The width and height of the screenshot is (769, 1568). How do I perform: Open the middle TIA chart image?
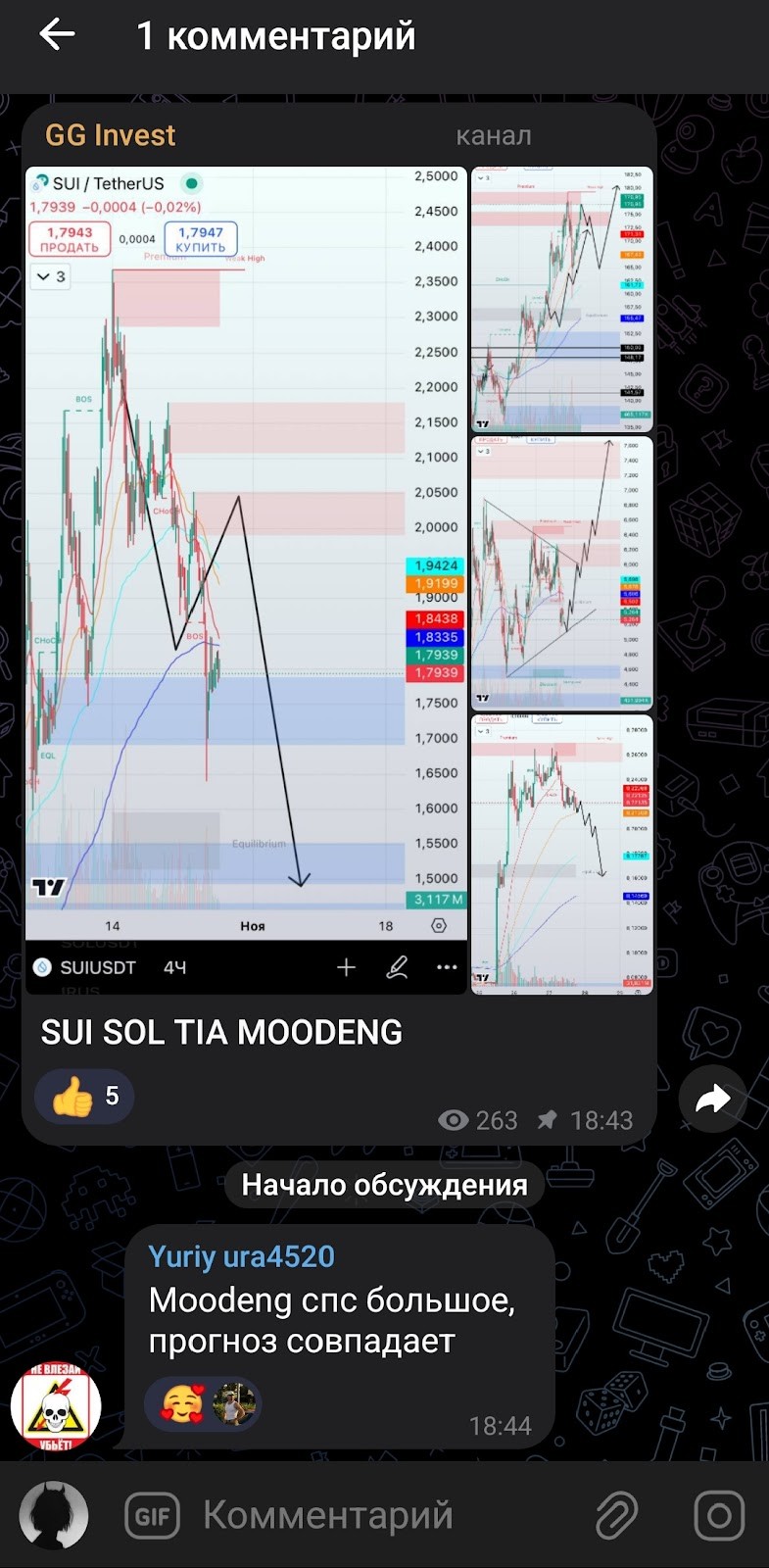point(561,572)
